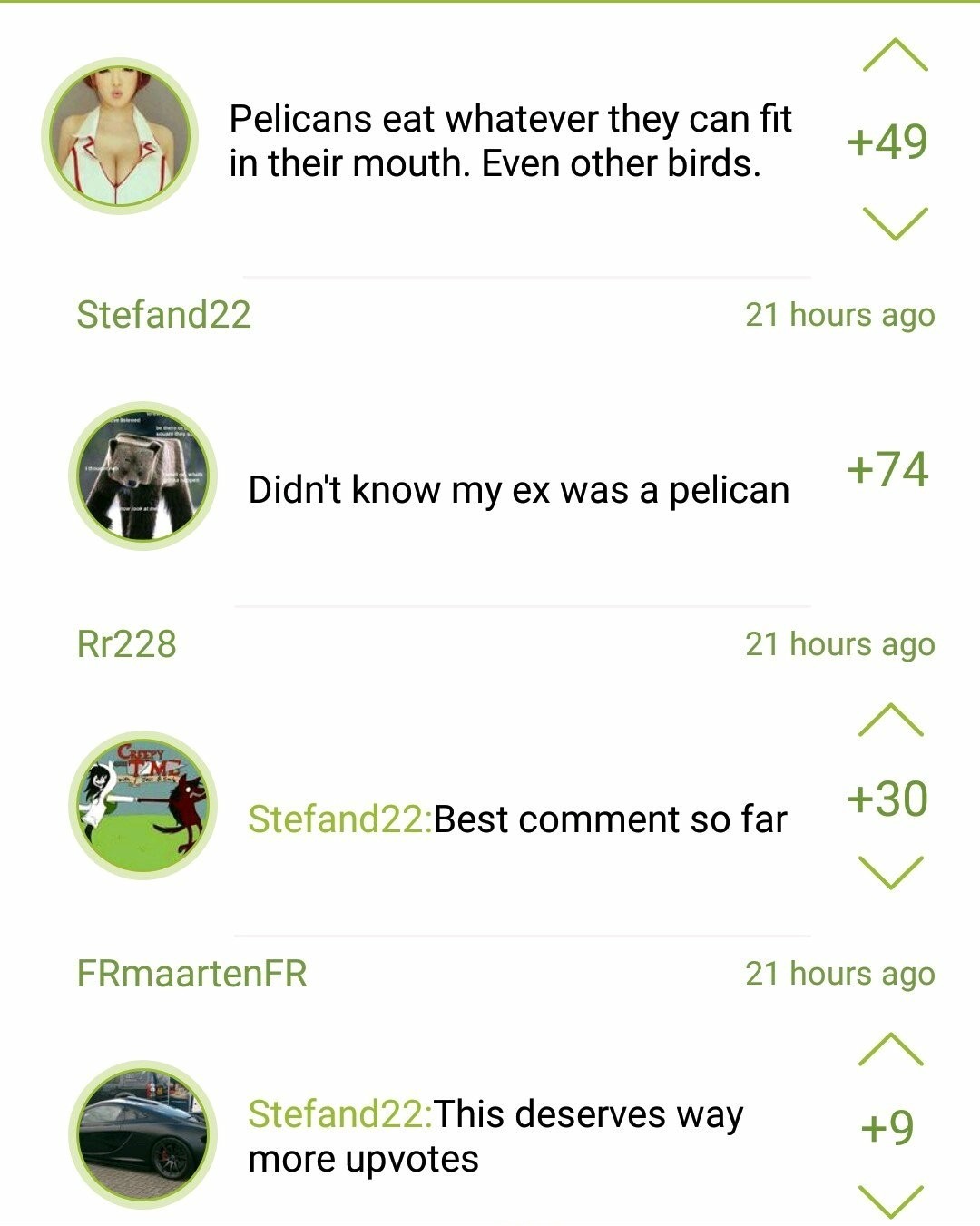The width and height of the screenshot is (980, 1226).
Task: Open the cartoon avatar beside 'Best comment so far'
Action: pyautogui.click(x=142, y=806)
